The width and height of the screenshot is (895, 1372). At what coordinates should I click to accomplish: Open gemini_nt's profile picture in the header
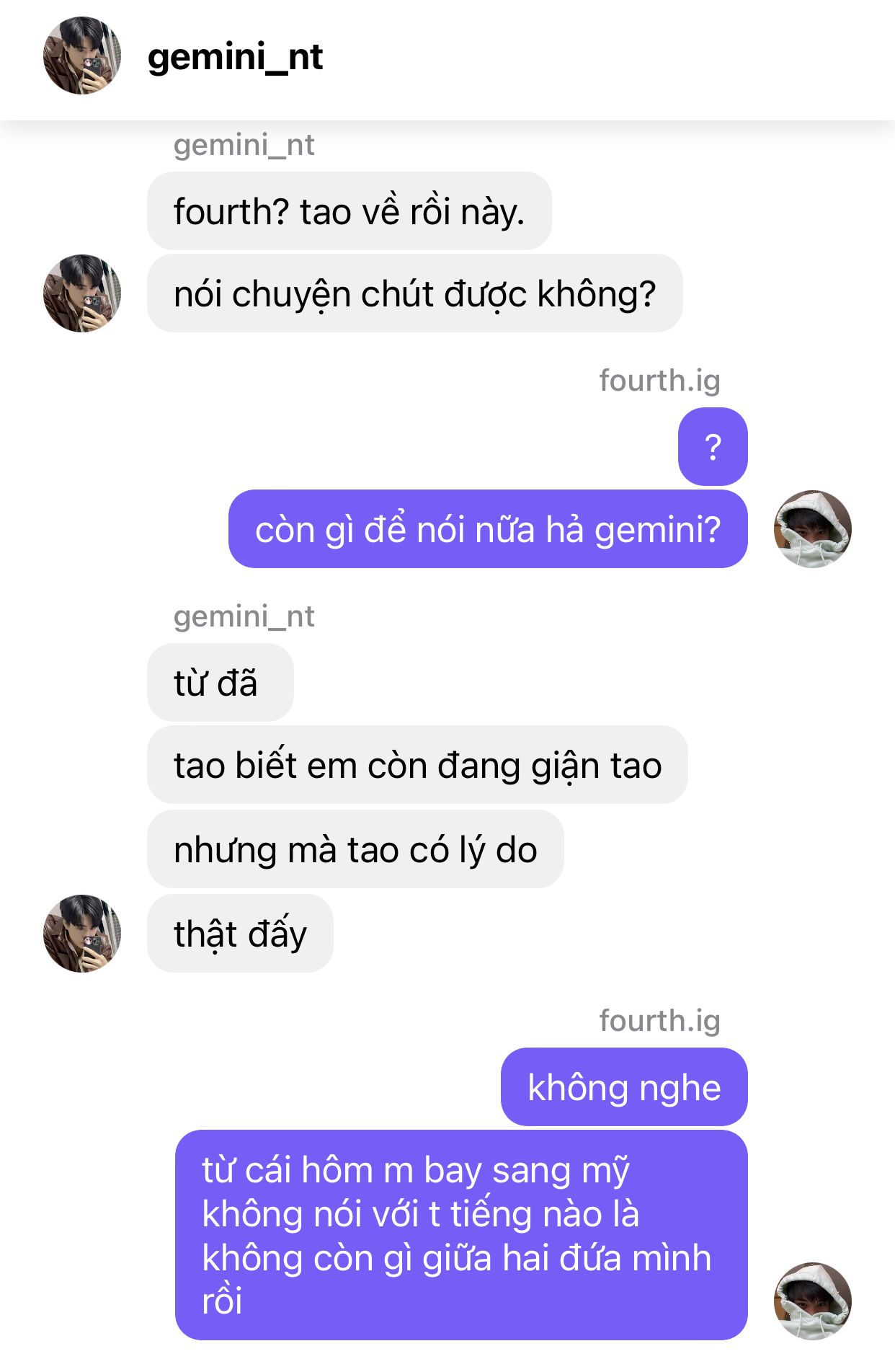(82, 56)
